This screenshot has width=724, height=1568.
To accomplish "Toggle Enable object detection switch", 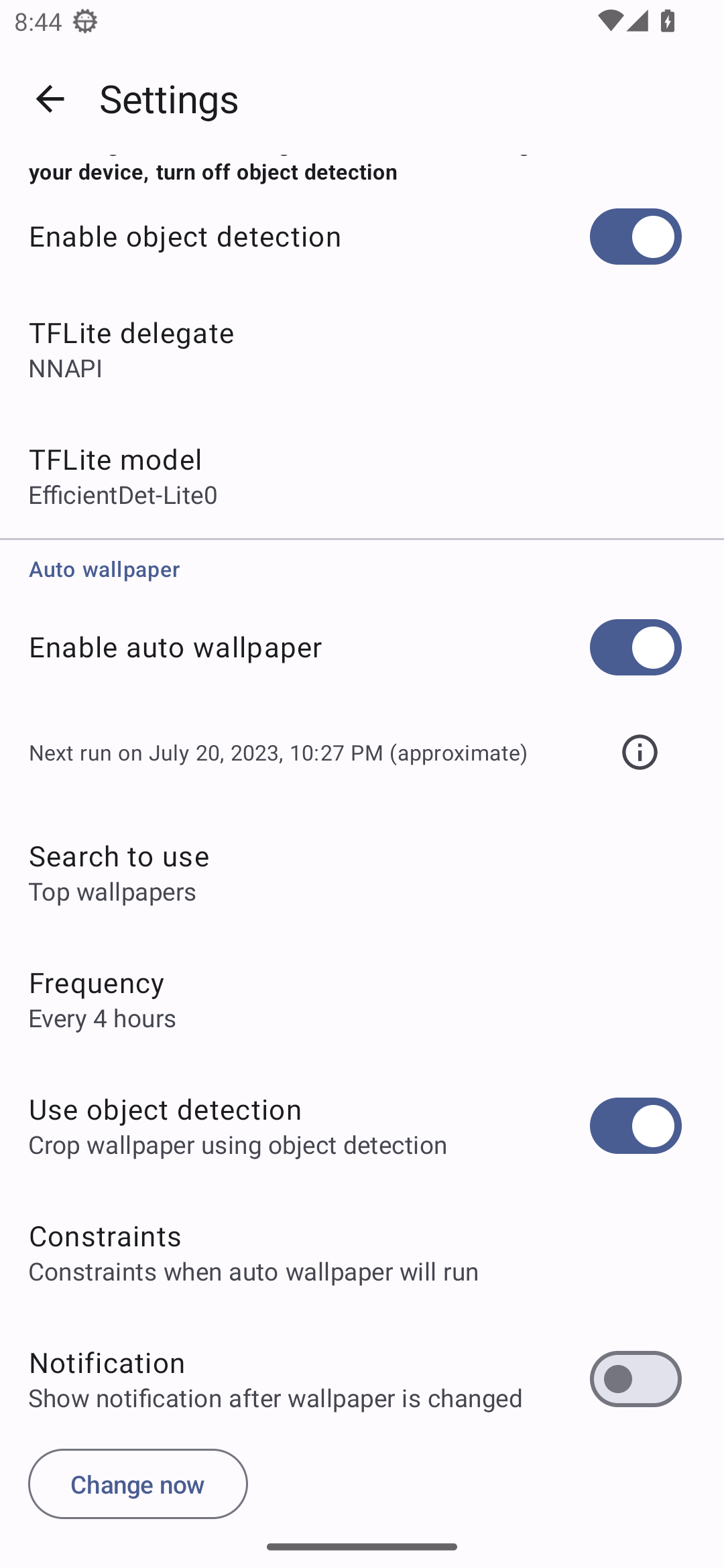I will point(635,237).
